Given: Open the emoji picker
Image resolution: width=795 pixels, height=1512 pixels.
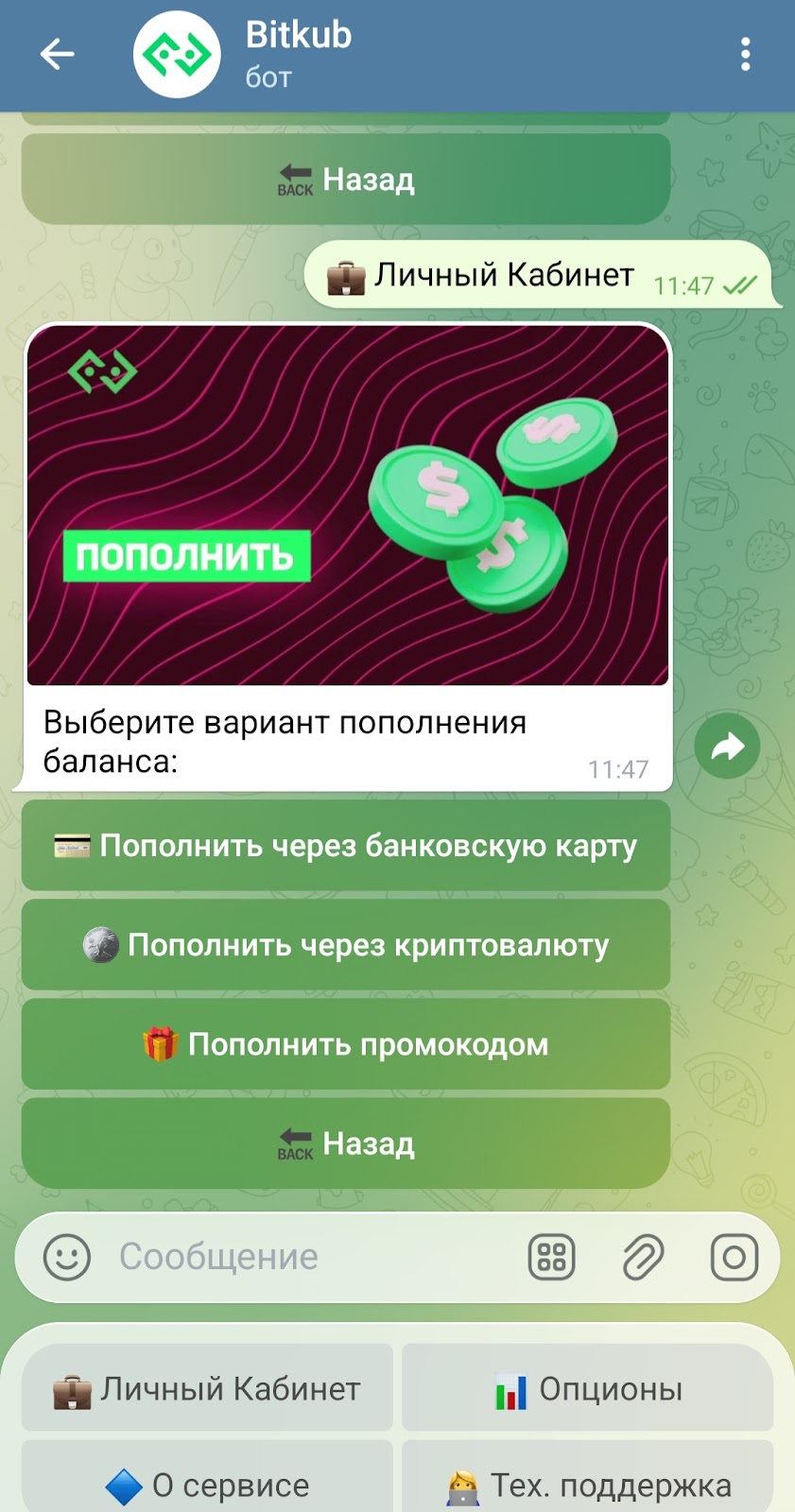Looking at the screenshot, I should pyautogui.click(x=67, y=1258).
